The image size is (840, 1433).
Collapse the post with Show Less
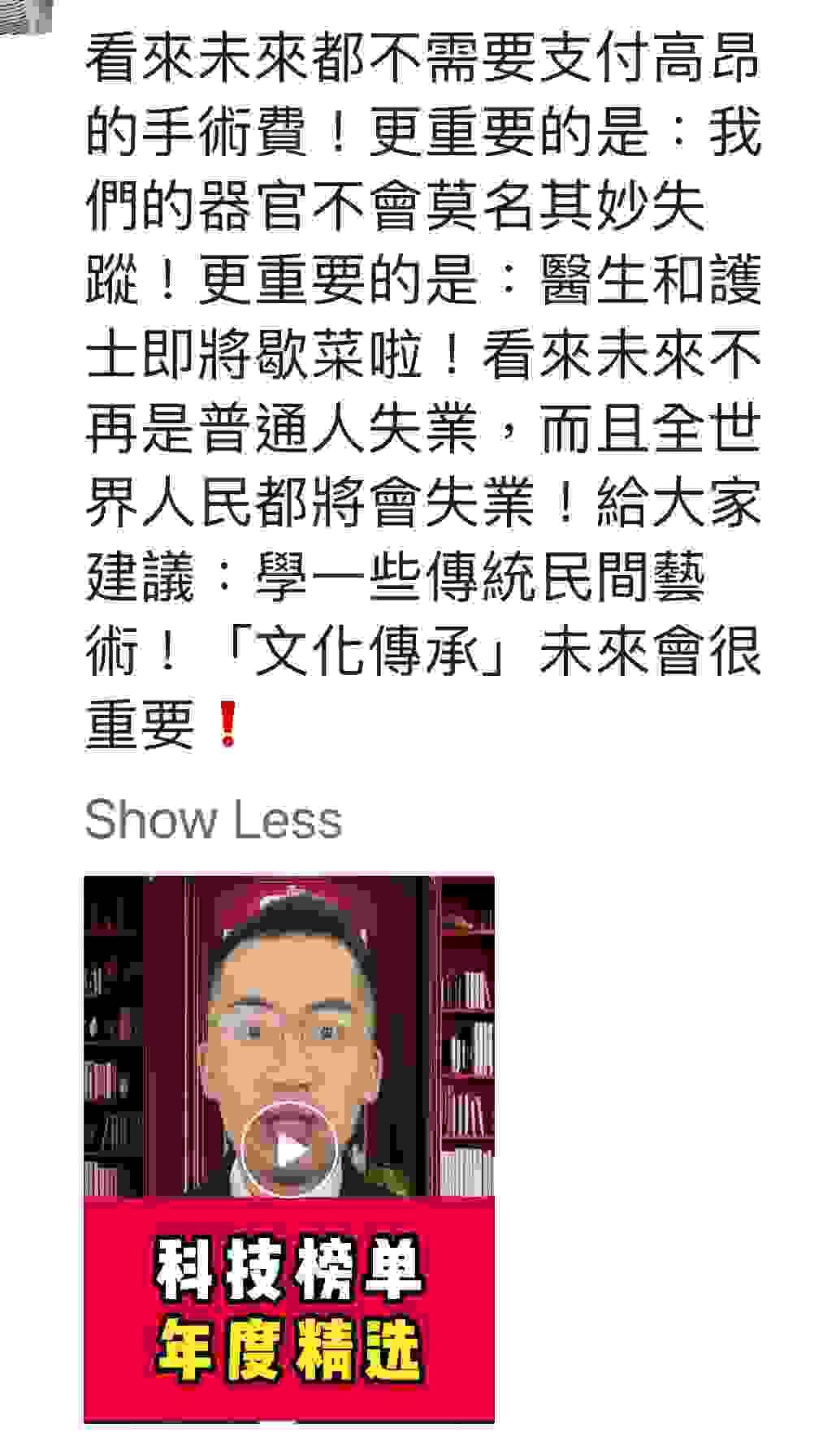(x=213, y=820)
